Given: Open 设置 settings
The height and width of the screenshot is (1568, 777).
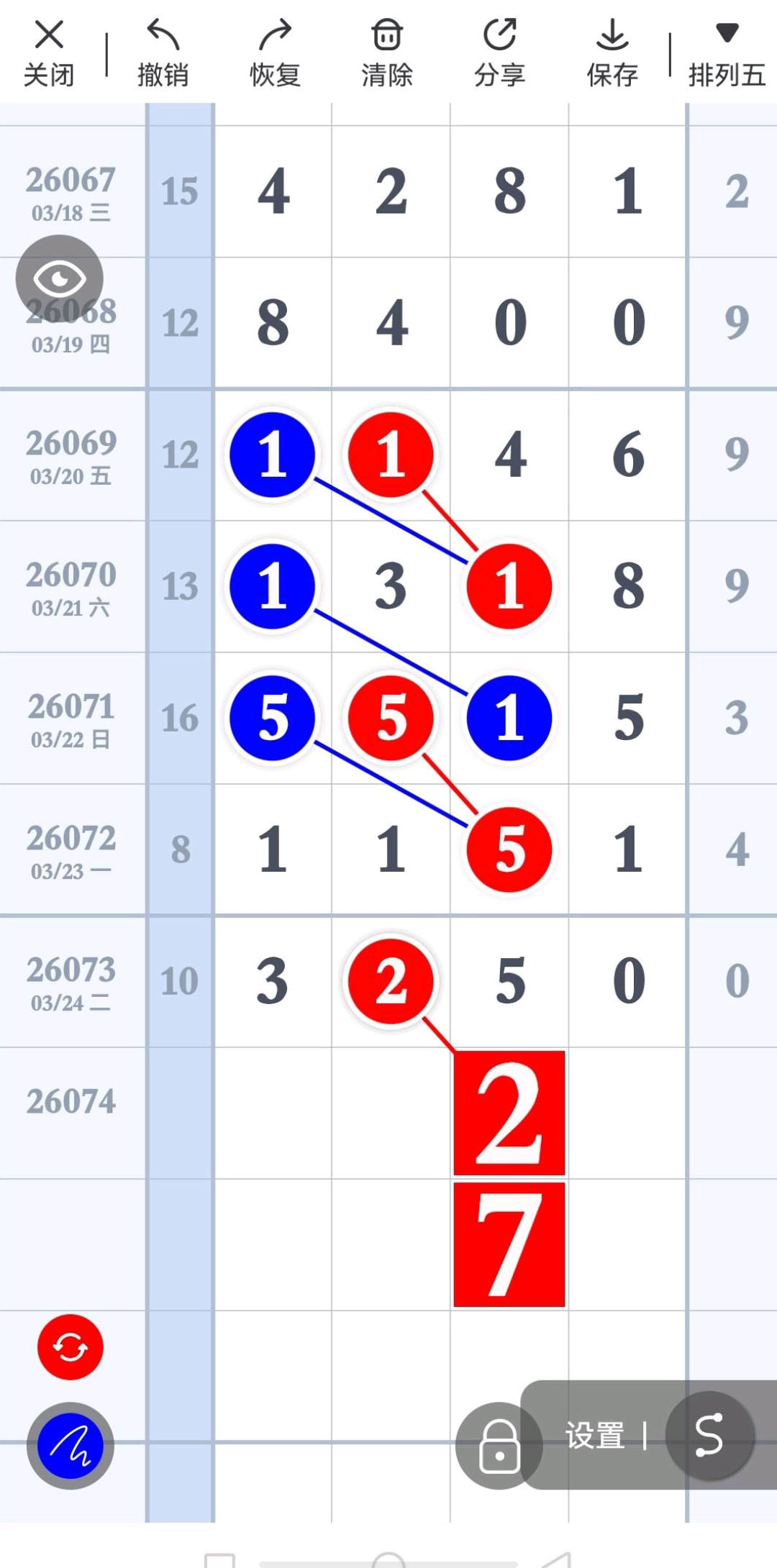Looking at the screenshot, I should click(x=594, y=1436).
